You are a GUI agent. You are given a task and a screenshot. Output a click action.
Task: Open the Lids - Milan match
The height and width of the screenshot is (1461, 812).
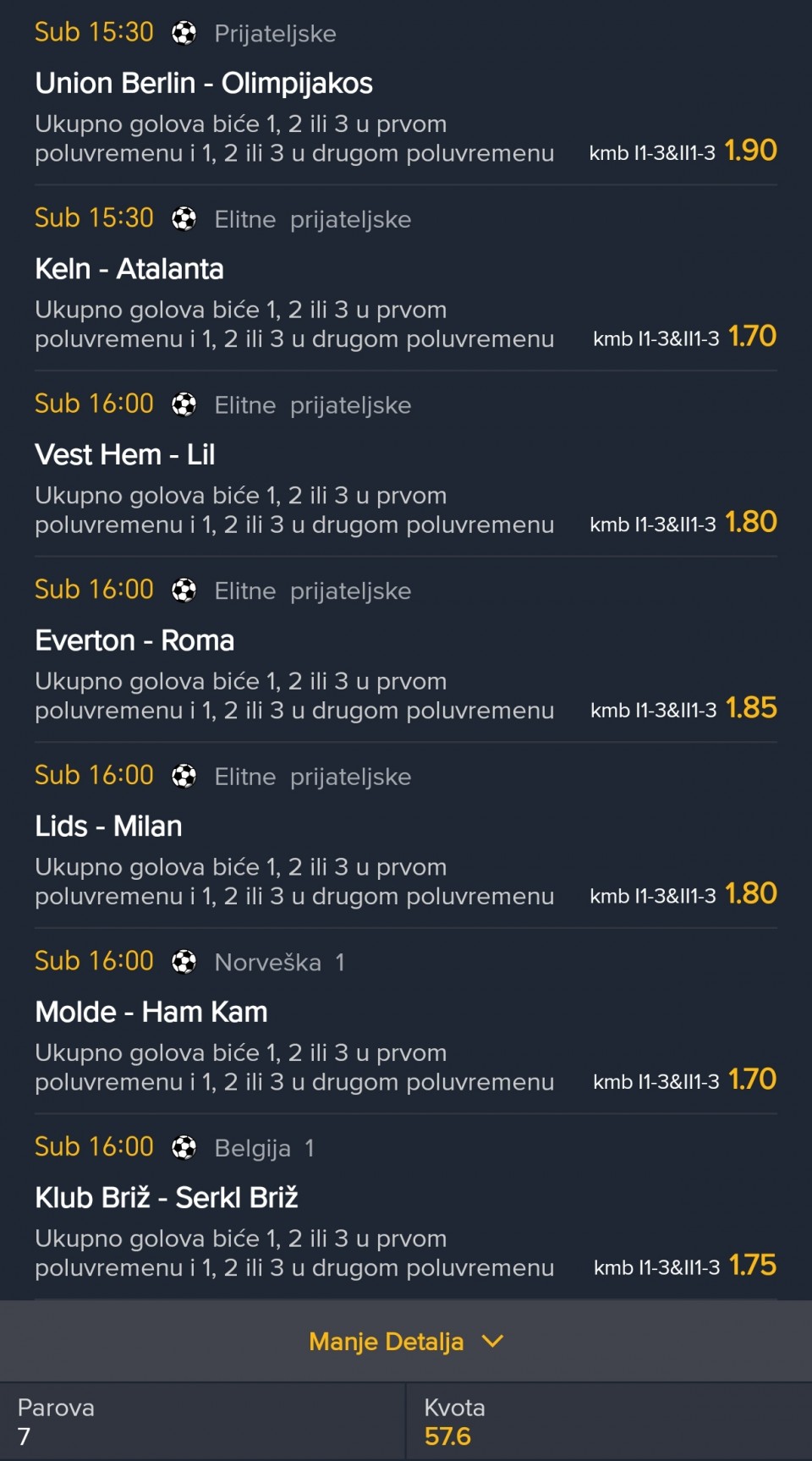[x=108, y=826]
